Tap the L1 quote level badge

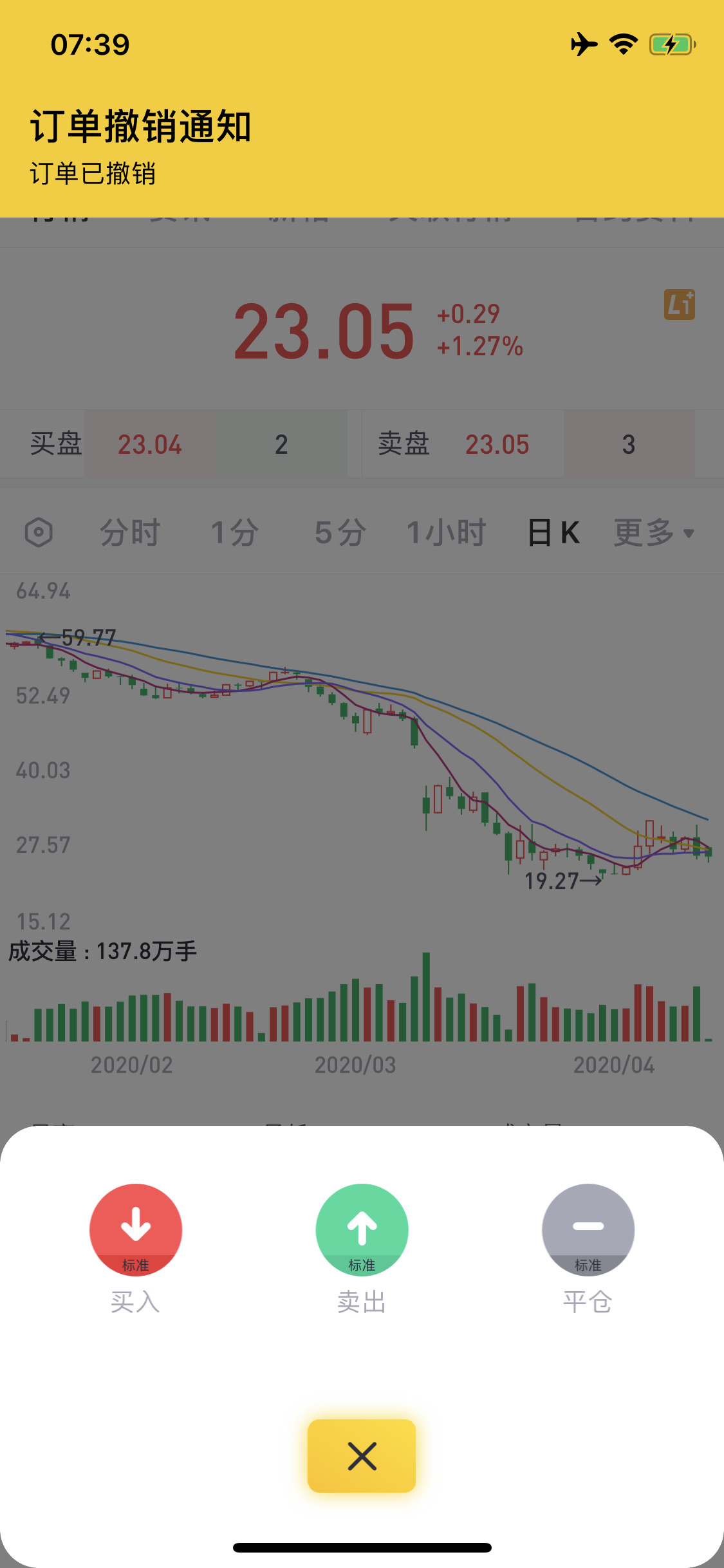point(680,304)
